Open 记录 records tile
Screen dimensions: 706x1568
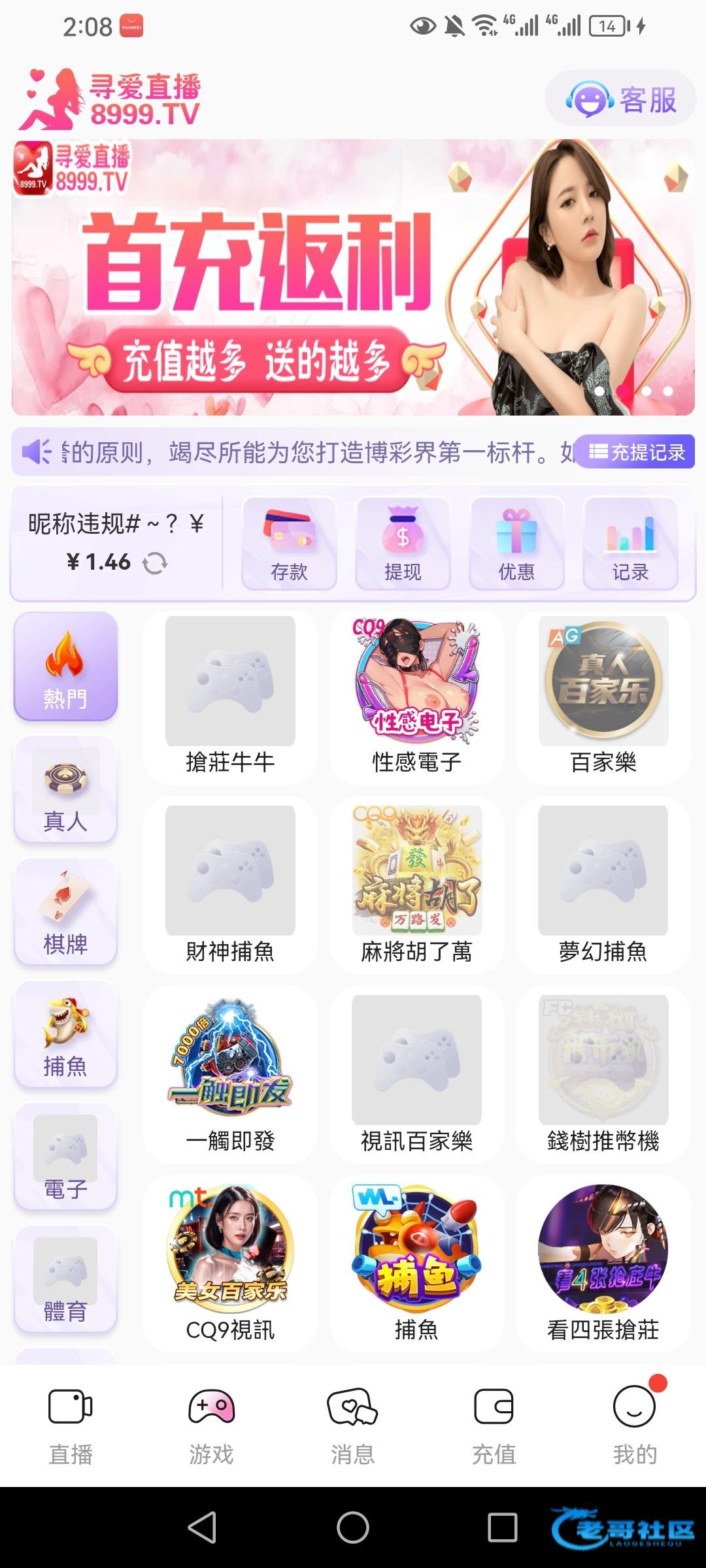click(x=630, y=543)
